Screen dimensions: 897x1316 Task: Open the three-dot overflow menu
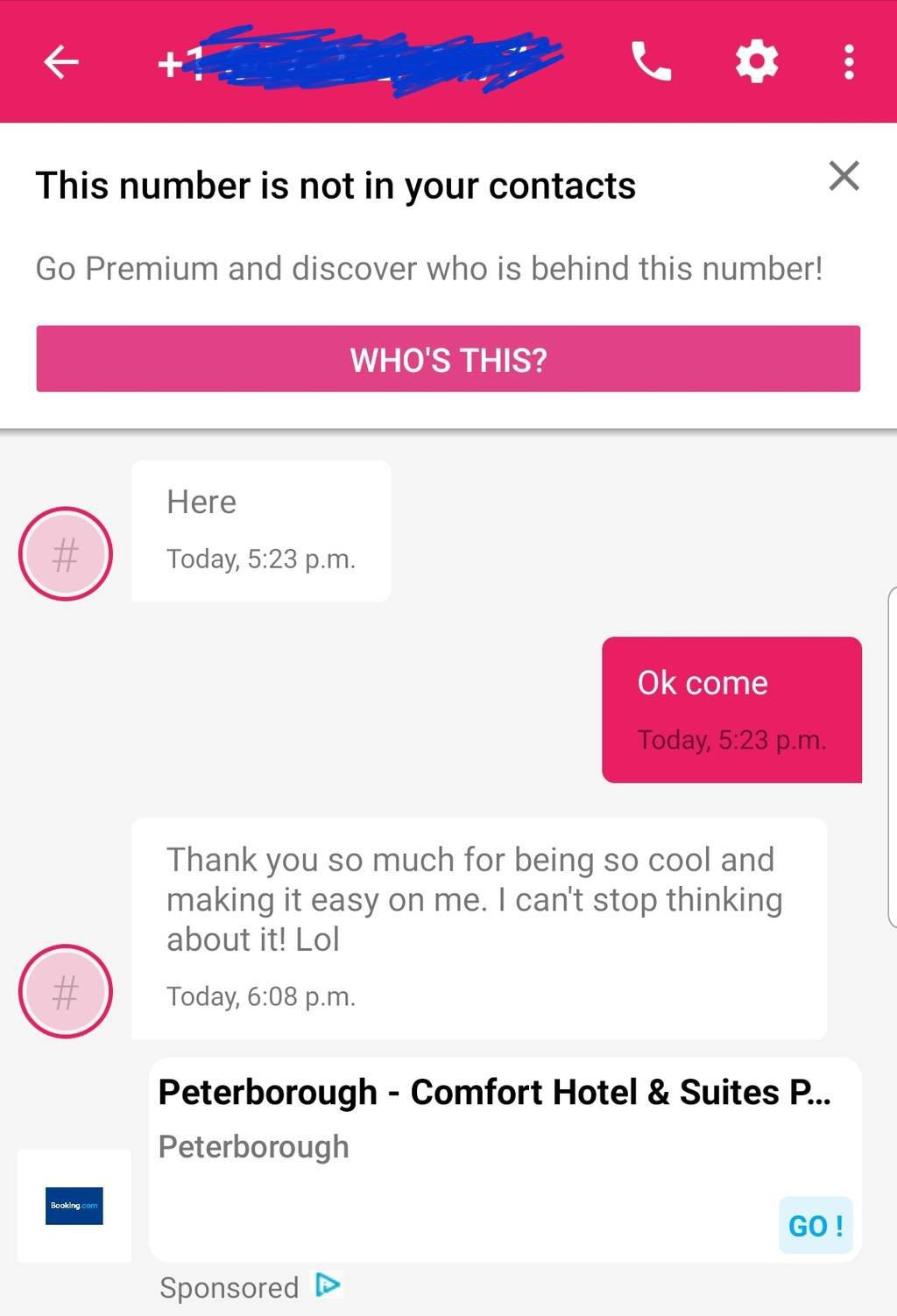(848, 62)
